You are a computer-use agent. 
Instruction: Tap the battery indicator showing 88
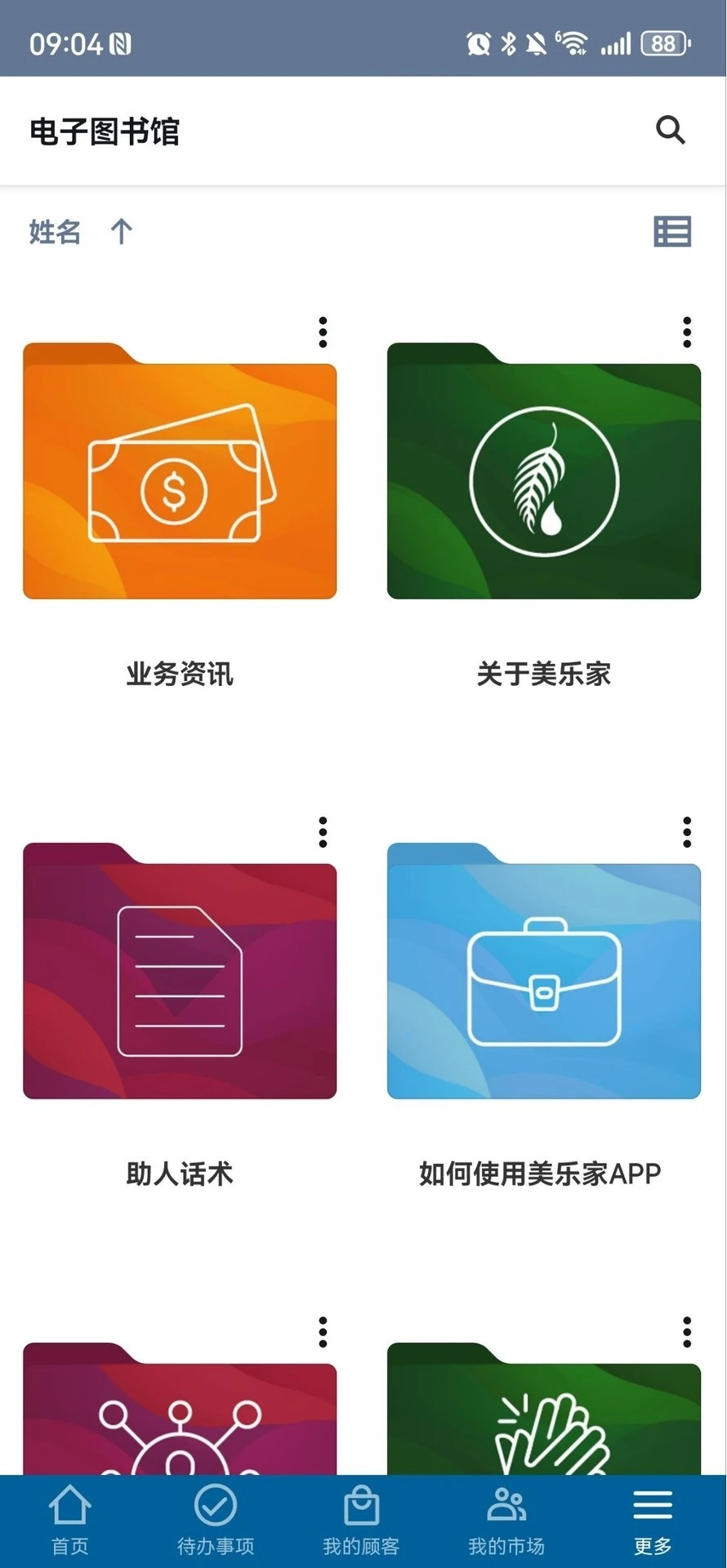click(x=663, y=41)
